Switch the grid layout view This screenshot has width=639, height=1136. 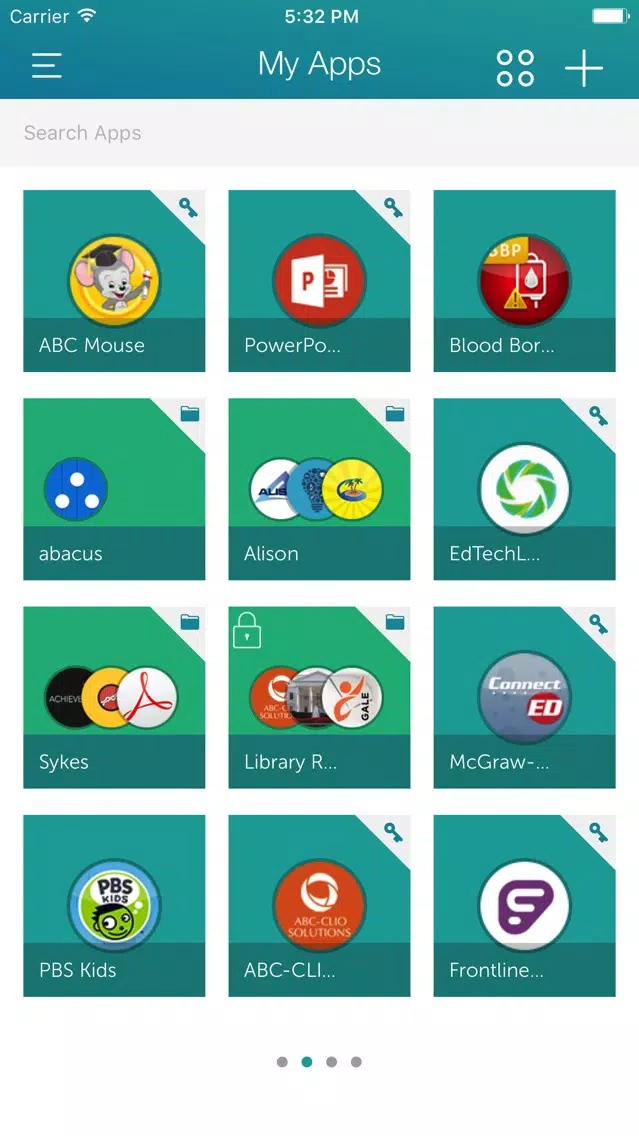click(x=515, y=67)
